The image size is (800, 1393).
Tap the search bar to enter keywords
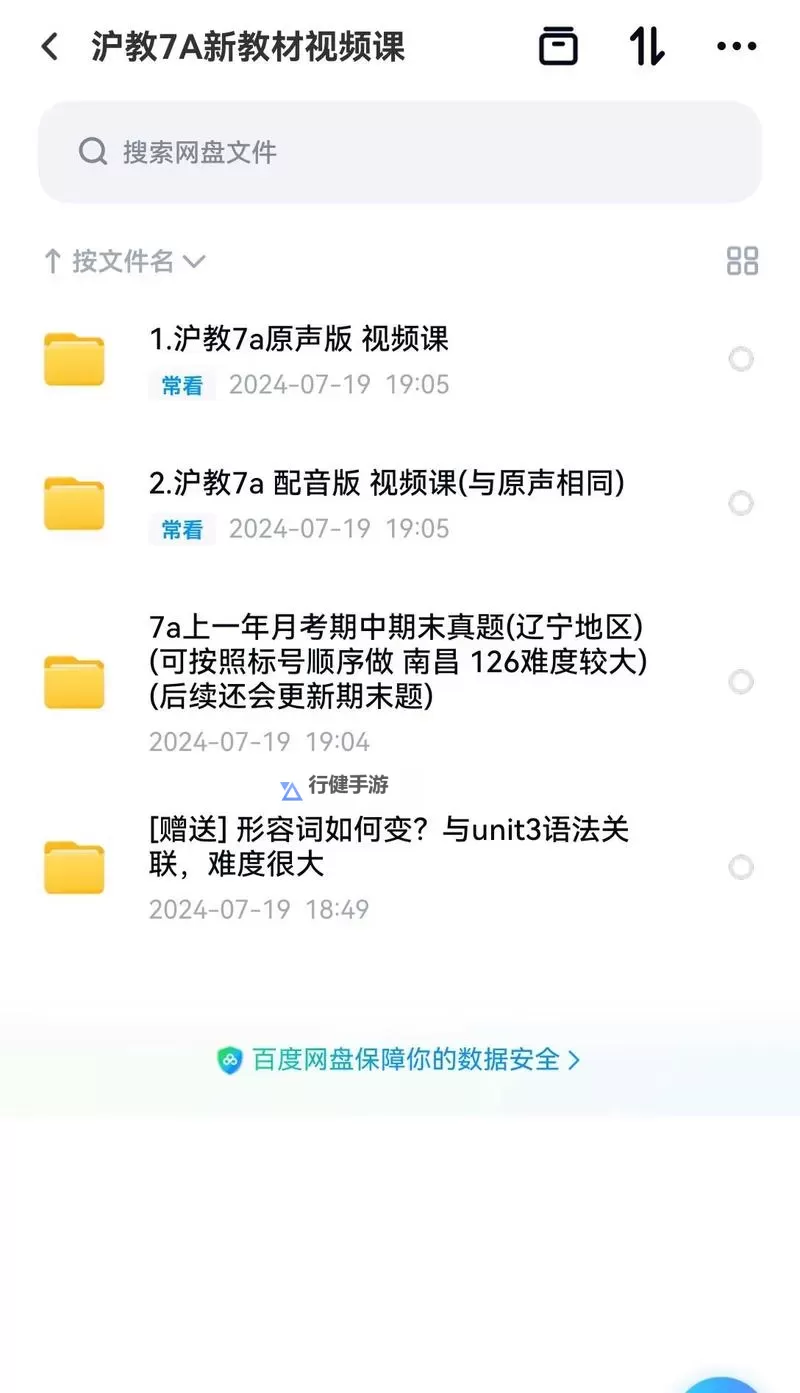tap(400, 151)
